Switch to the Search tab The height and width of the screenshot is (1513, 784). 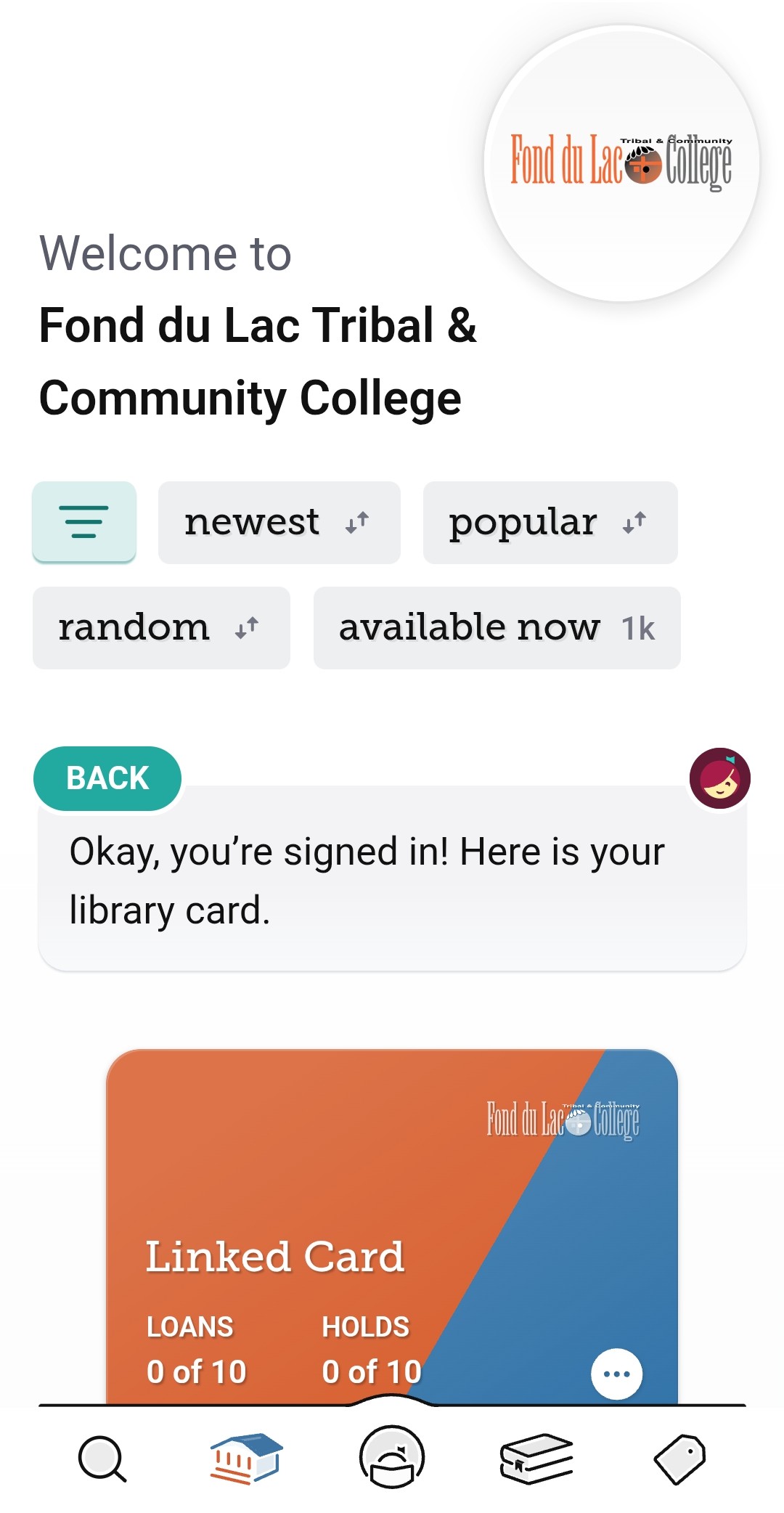coord(102,1458)
